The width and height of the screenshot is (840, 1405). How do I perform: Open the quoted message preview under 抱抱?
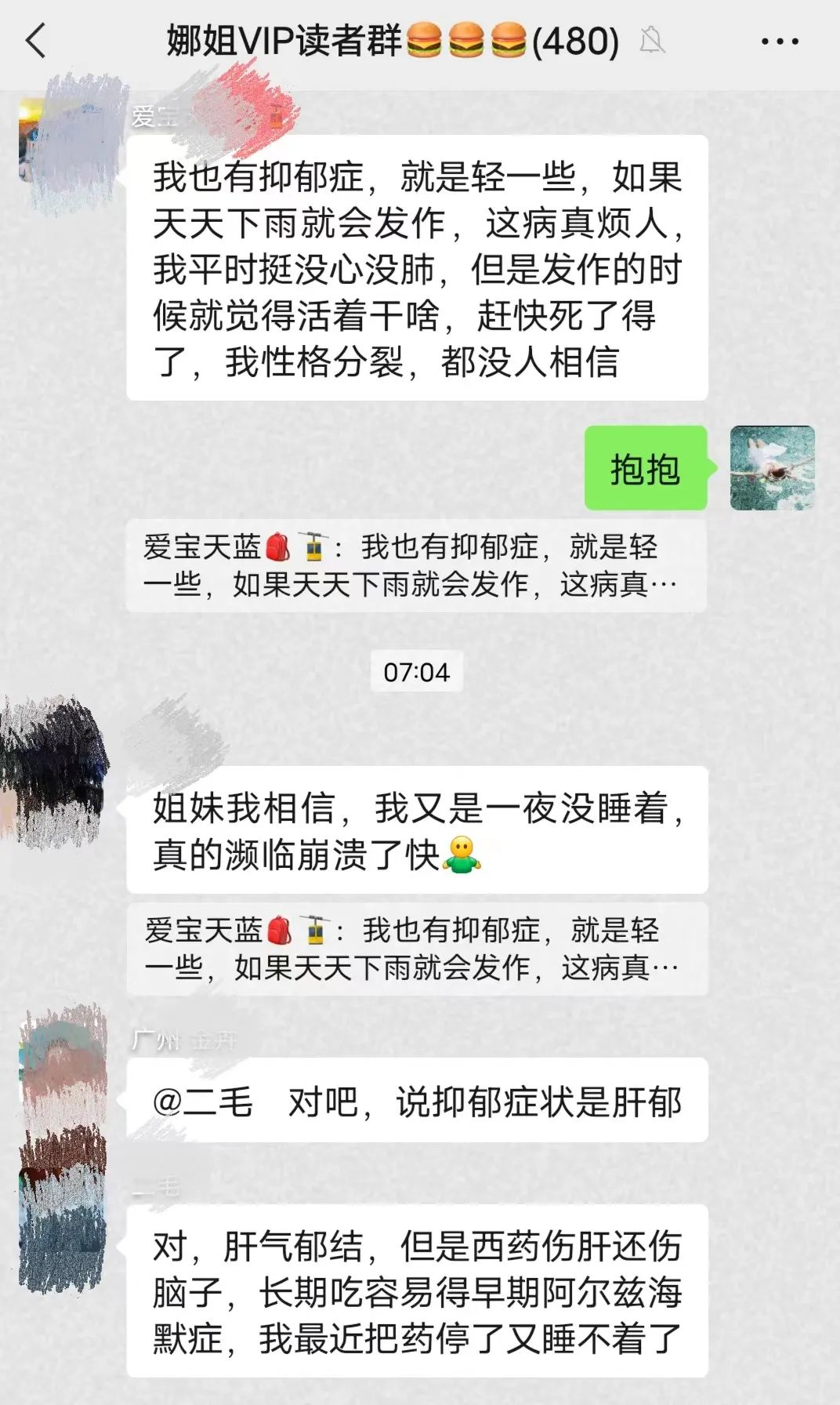click(415, 566)
